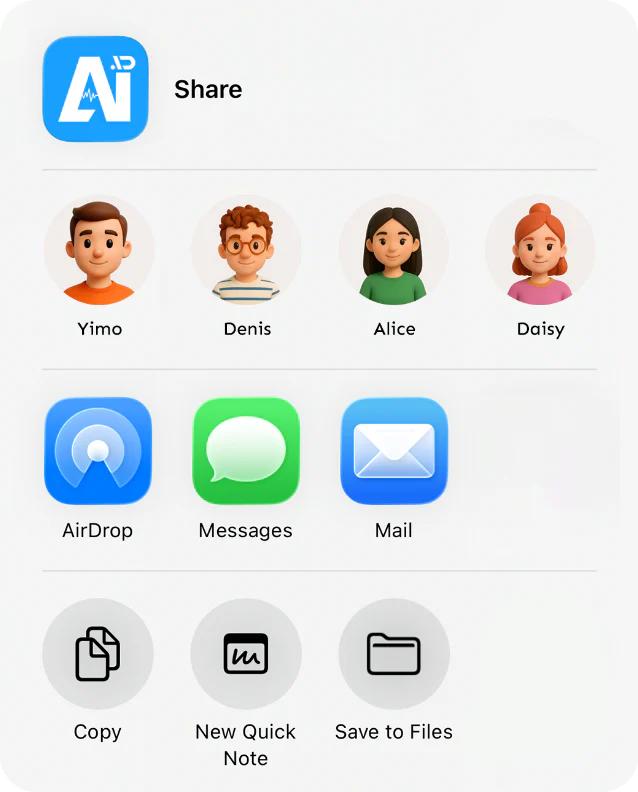Select Alice as share recipient
638x792 pixels.
(394, 252)
